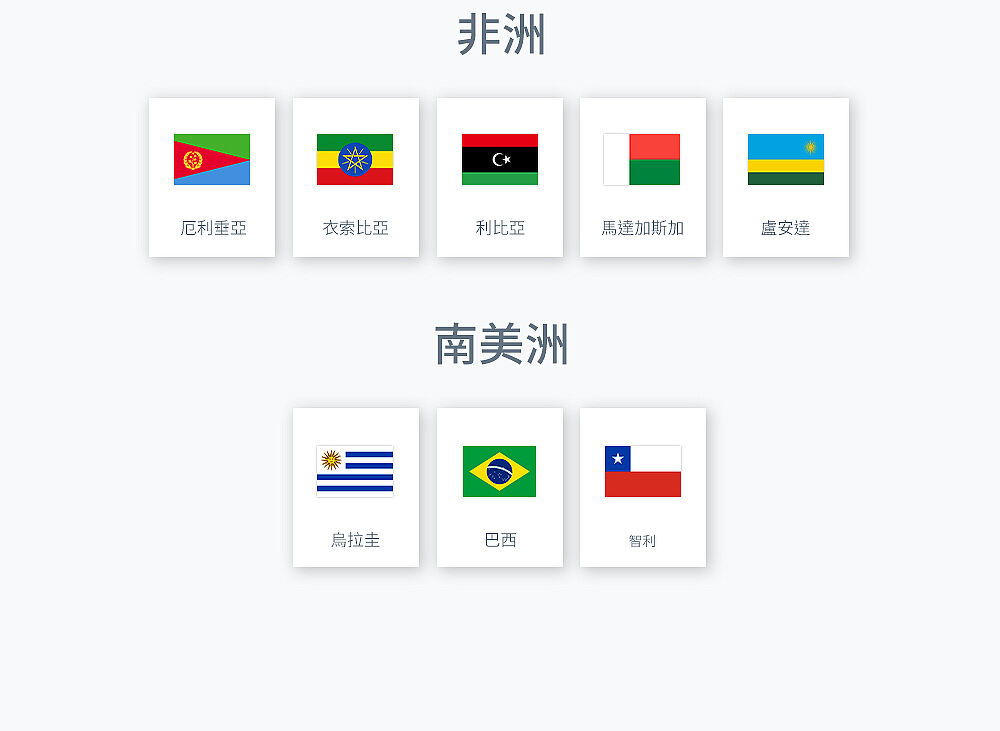Choose the 盧安達 flag card
The width and height of the screenshot is (1000, 731).
point(785,178)
